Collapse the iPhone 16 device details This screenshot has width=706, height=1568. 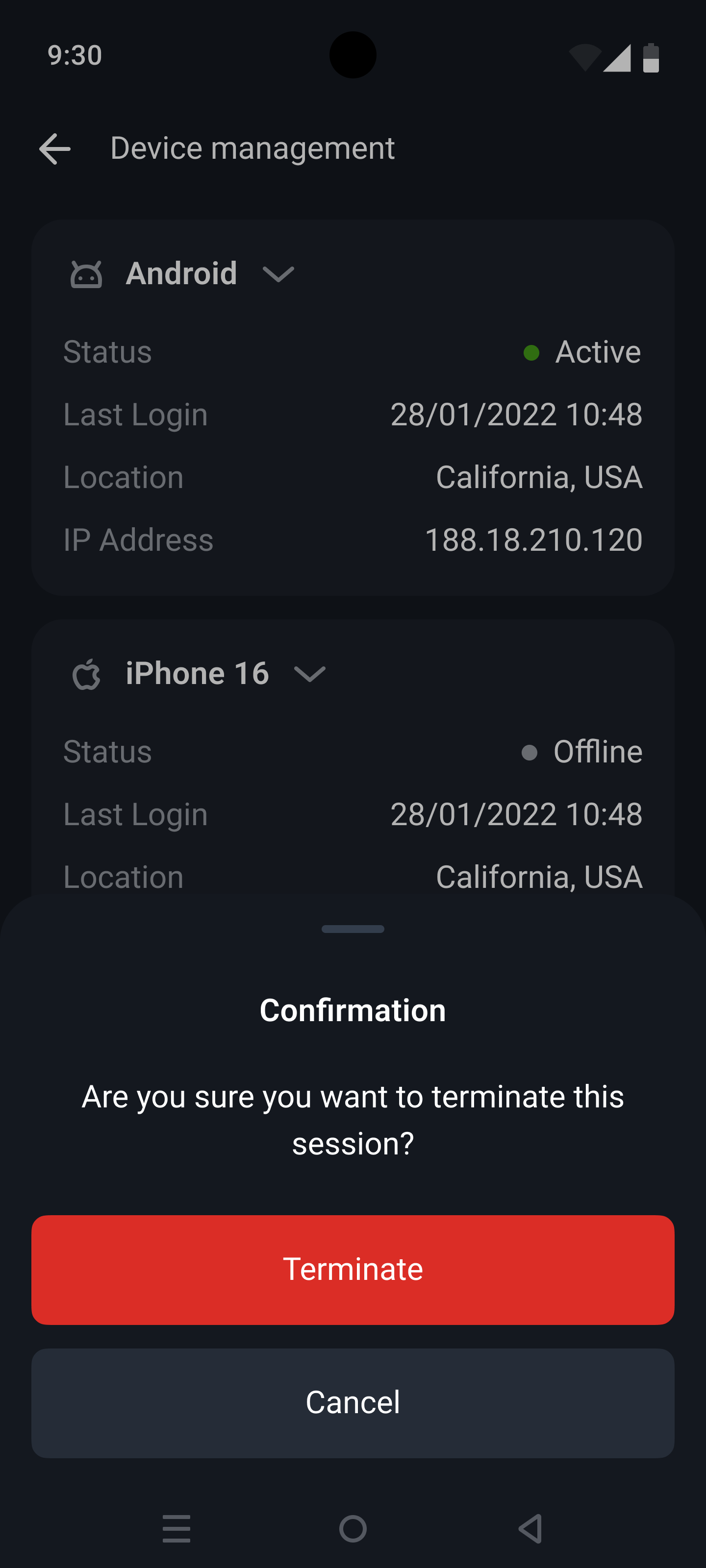tap(309, 674)
